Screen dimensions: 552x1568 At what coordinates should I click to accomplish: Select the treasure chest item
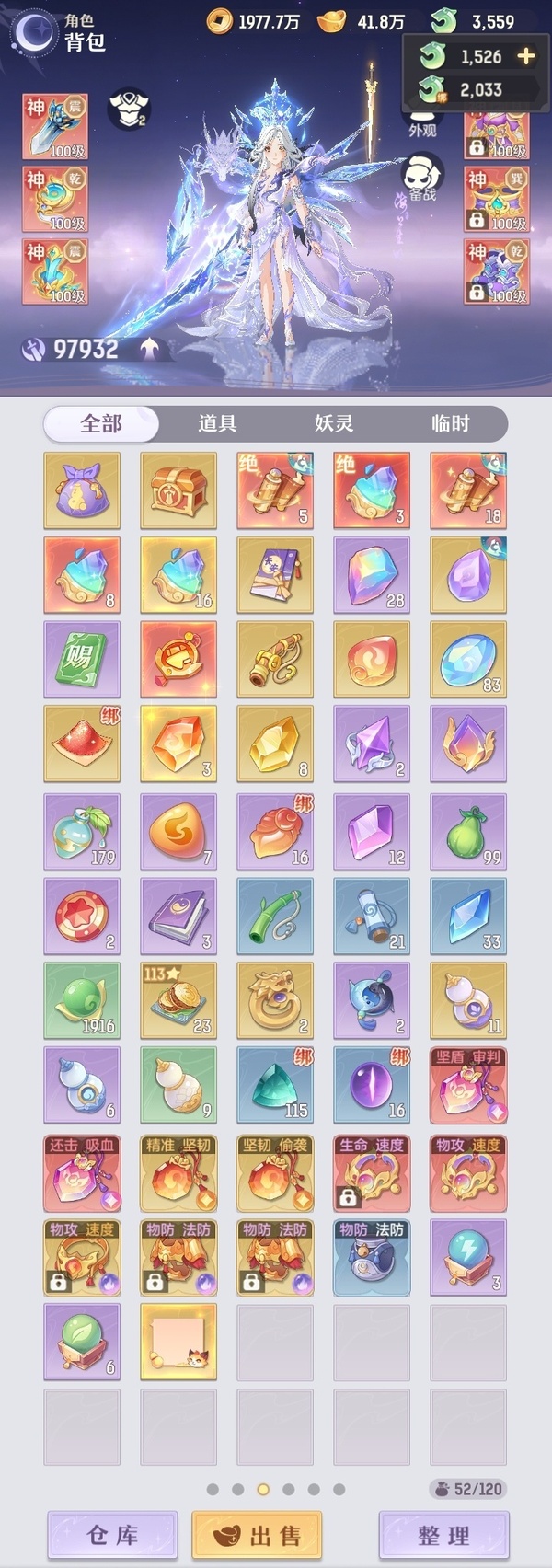(x=178, y=490)
